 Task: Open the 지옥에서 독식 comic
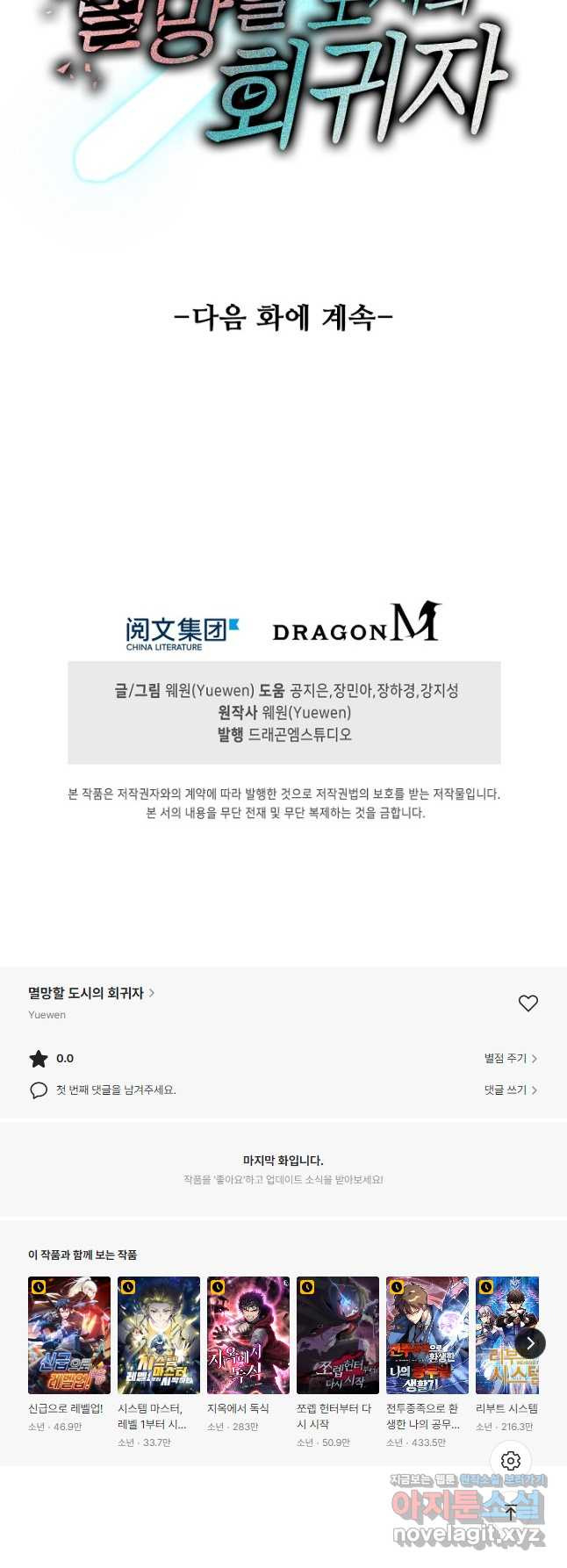pos(248,1334)
